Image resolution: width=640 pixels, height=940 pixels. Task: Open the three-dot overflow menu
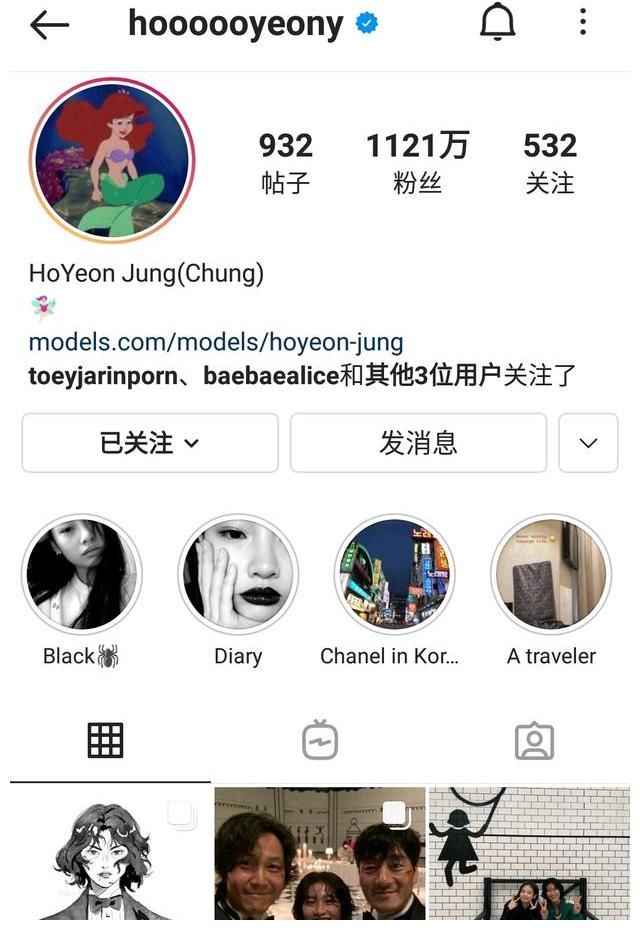583,24
